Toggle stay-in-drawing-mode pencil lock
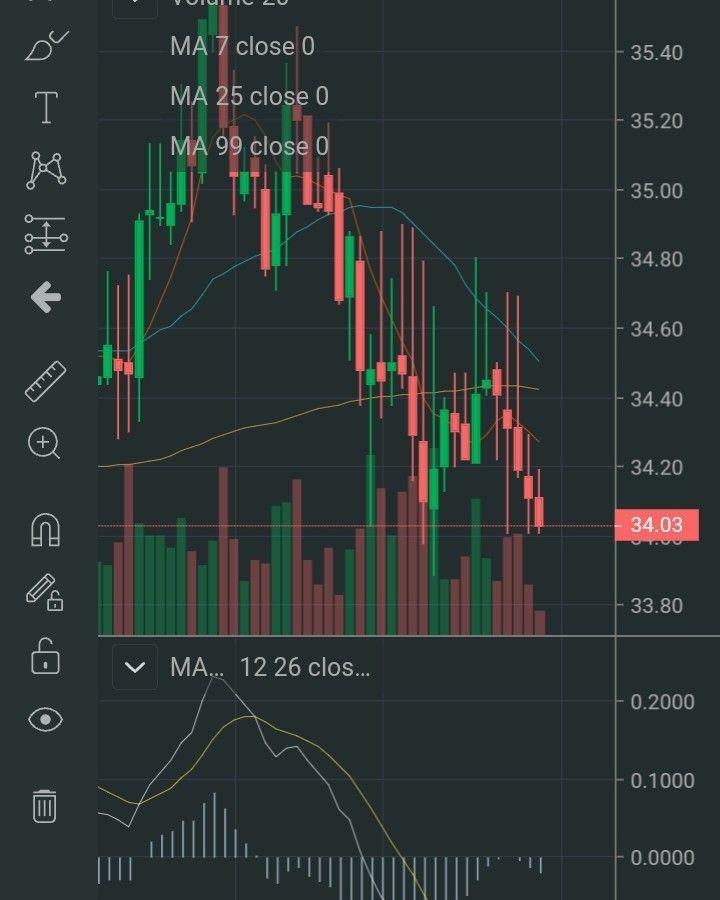Image resolution: width=720 pixels, height=900 pixels. [x=45, y=592]
